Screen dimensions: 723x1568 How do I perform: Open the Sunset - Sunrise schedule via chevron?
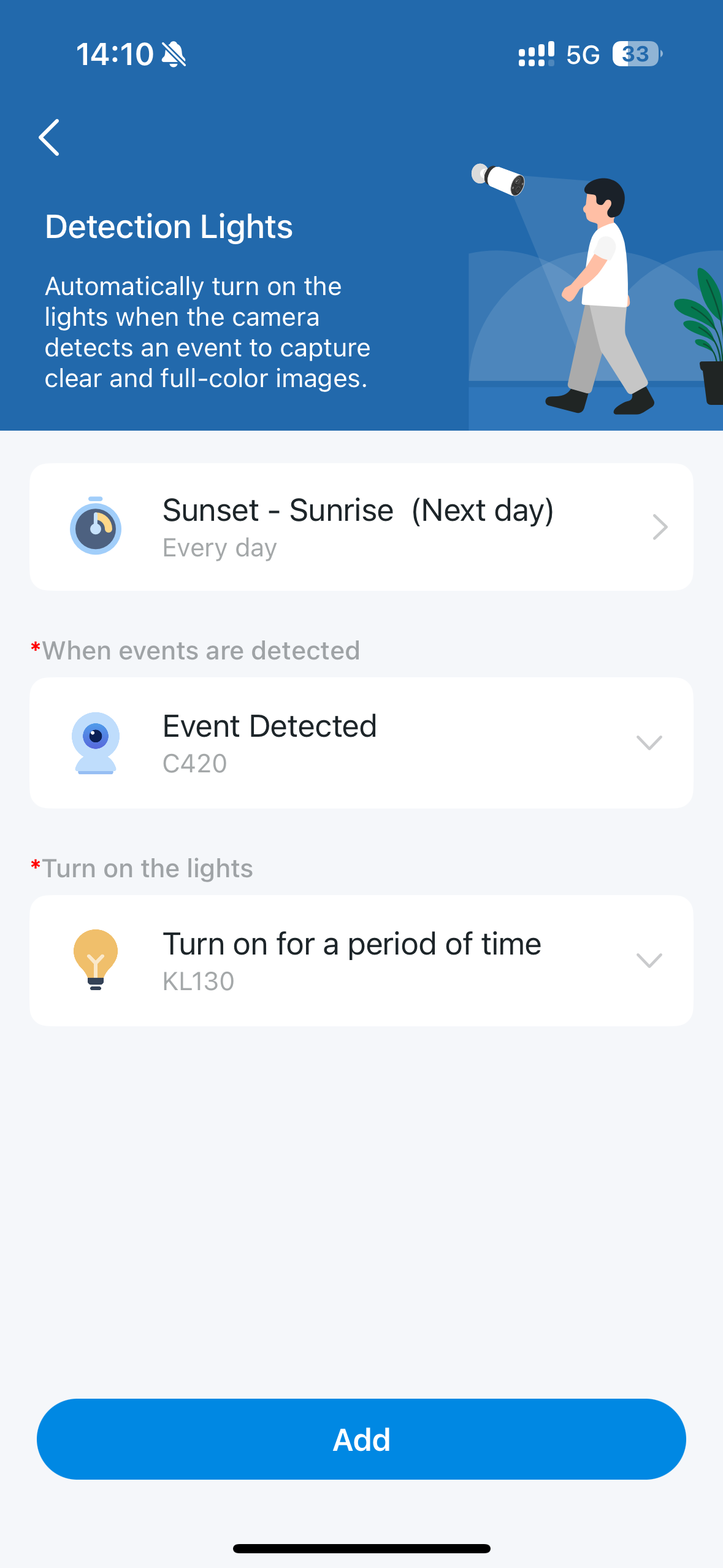tap(659, 526)
